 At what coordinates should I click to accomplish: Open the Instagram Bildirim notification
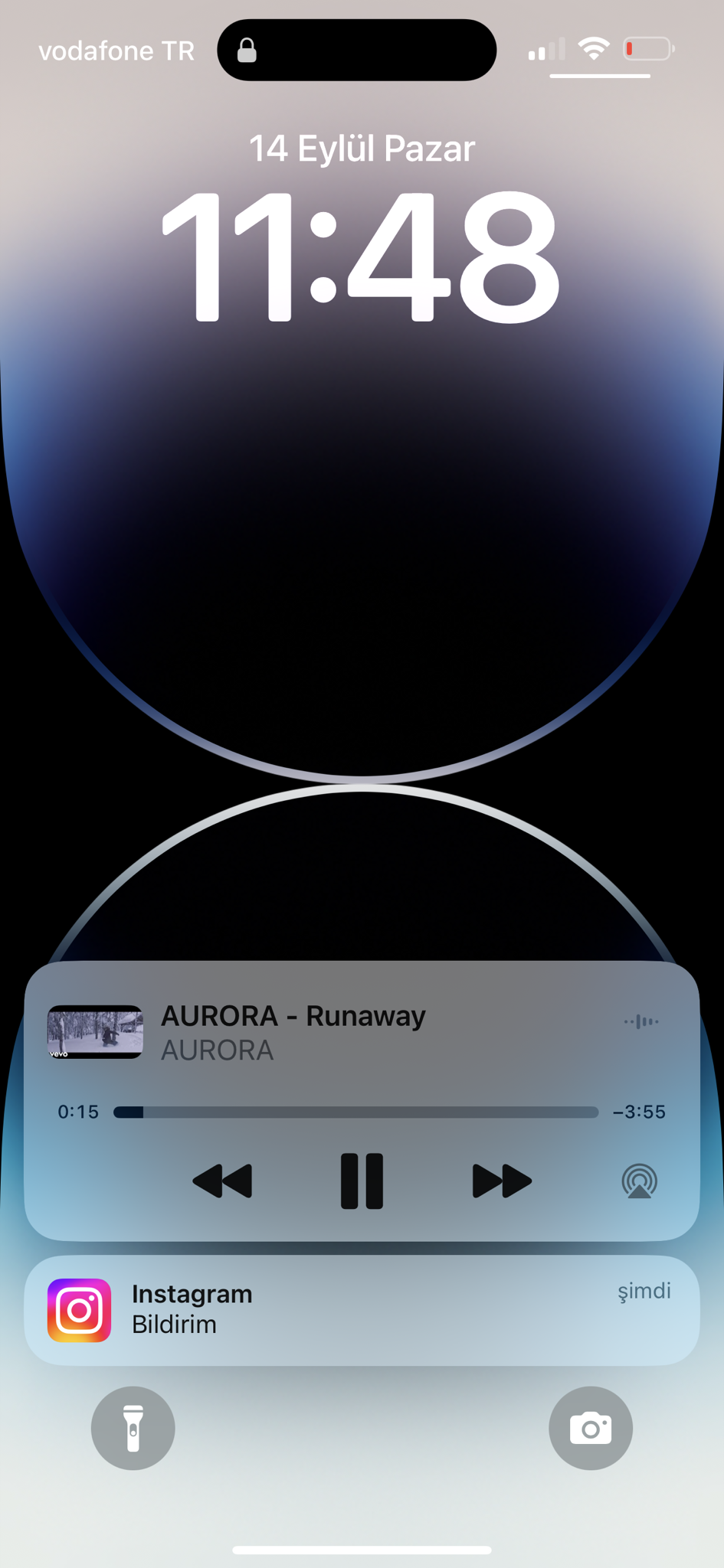click(x=362, y=1310)
